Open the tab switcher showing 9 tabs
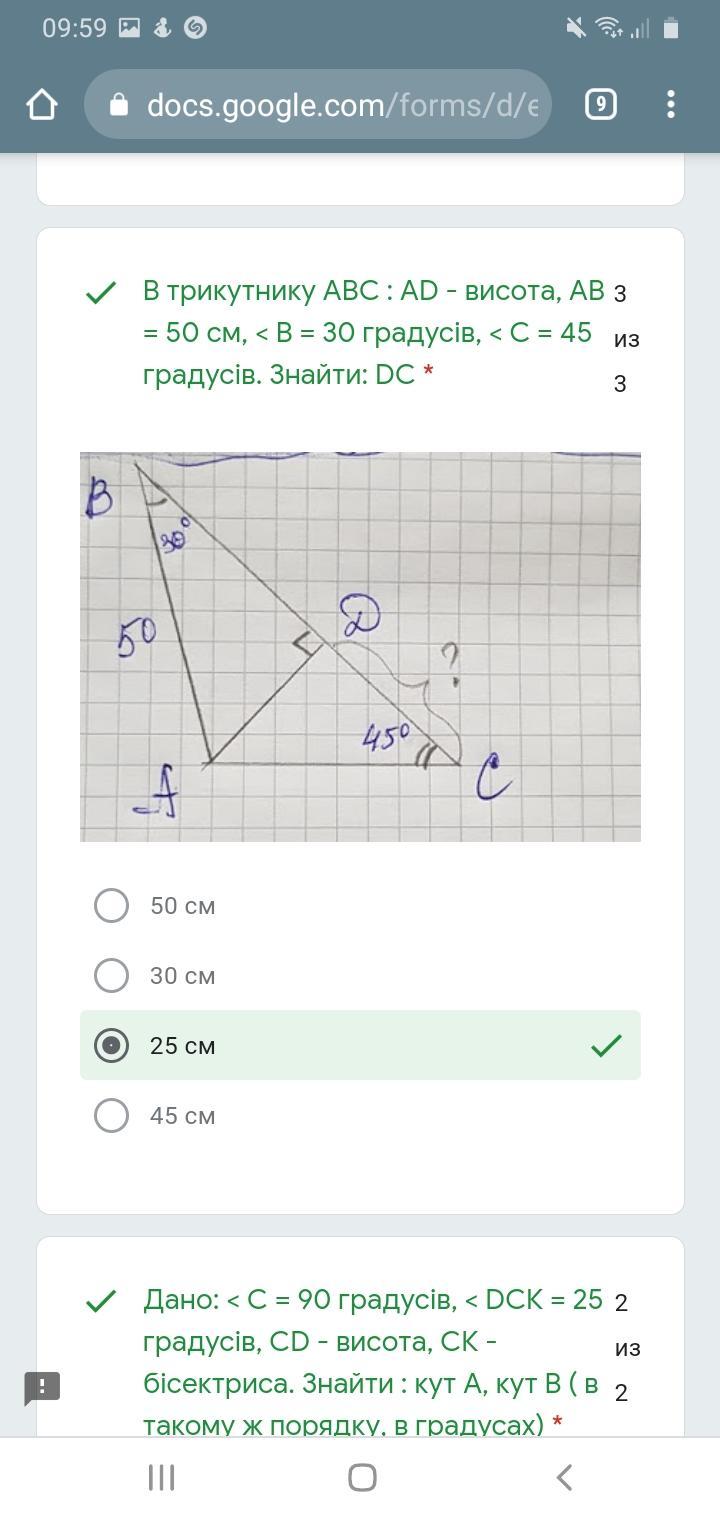 click(600, 105)
